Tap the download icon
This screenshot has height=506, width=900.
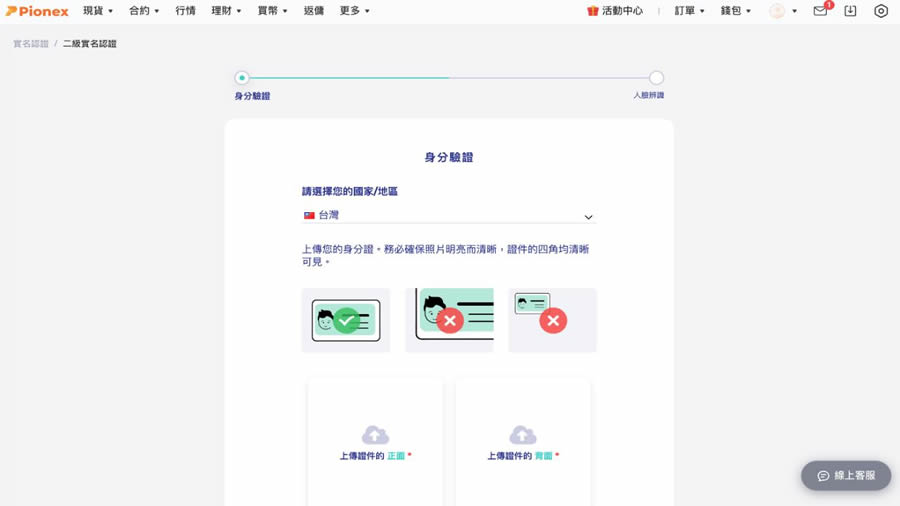(x=850, y=11)
